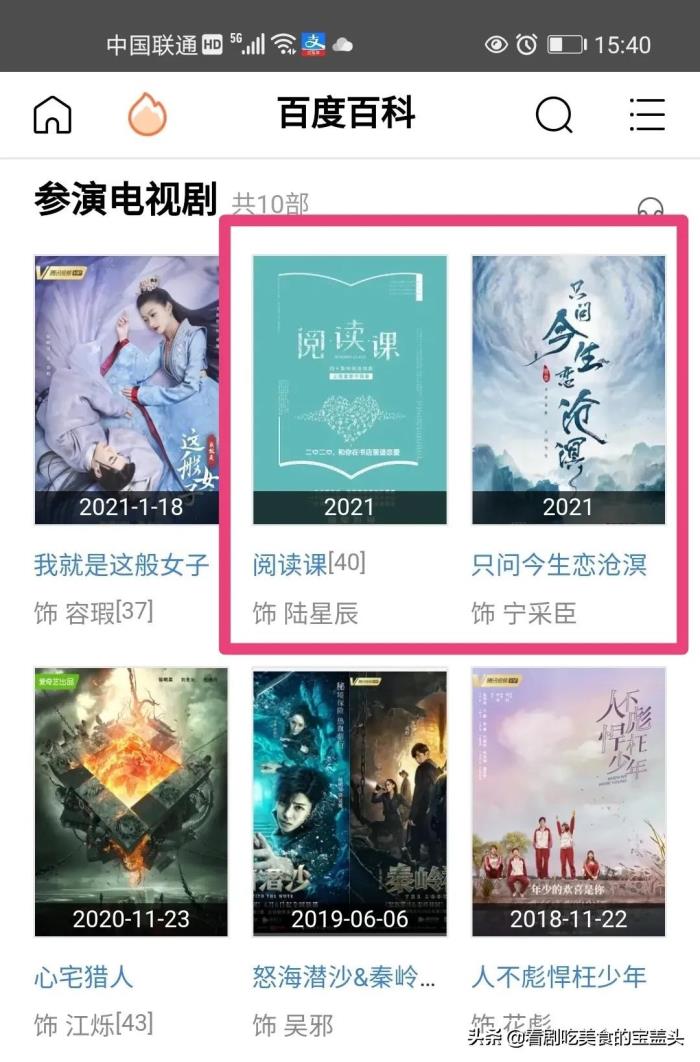Open the hot topics flame icon
Screen dimensions: 700x1062
click(147, 115)
